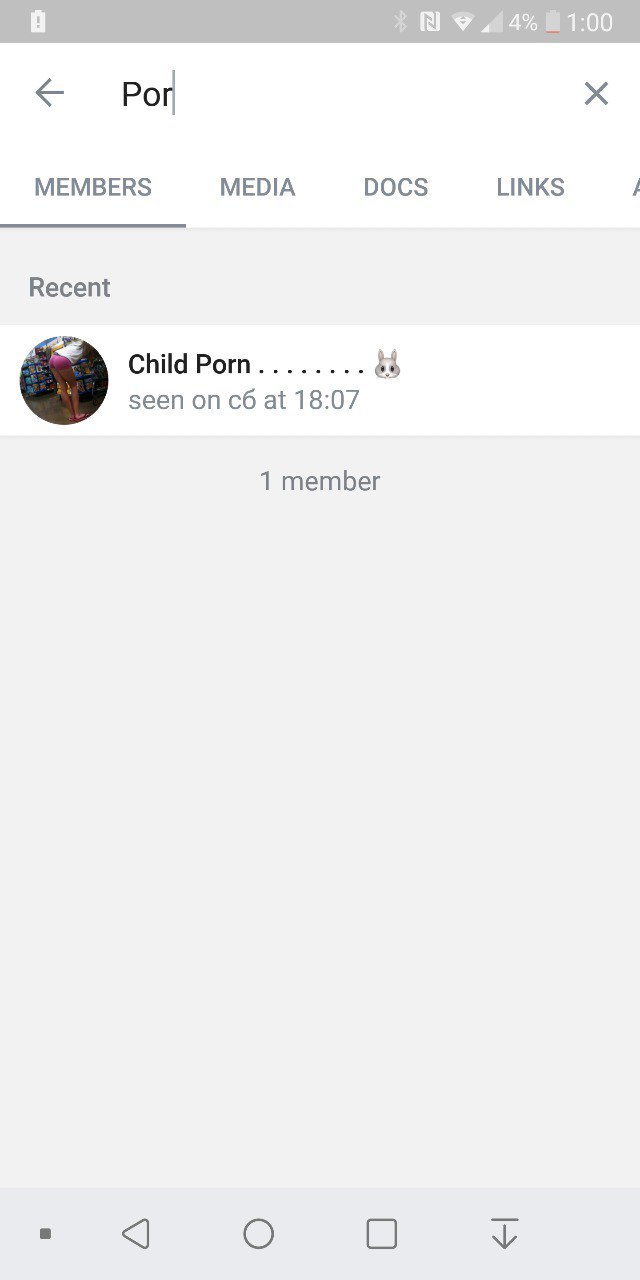Viewport: 640px width, 1280px height.
Task: Clear the search text with the X icon
Action: pyautogui.click(x=596, y=93)
